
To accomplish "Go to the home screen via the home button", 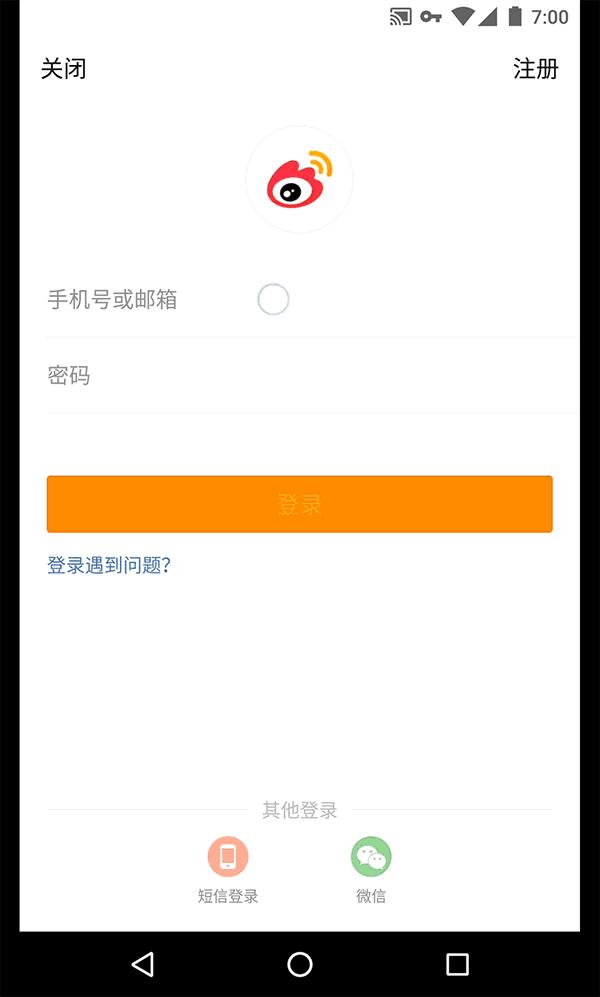I will pos(300,964).
